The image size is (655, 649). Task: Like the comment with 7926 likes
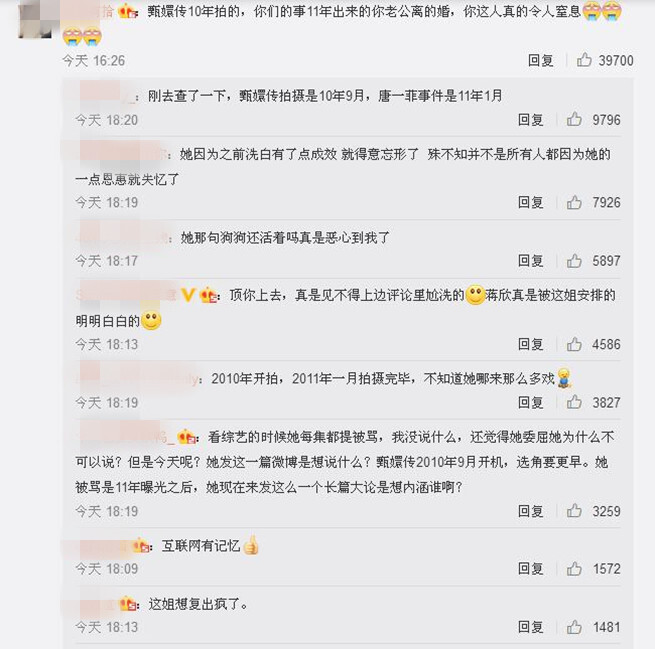pos(574,202)
